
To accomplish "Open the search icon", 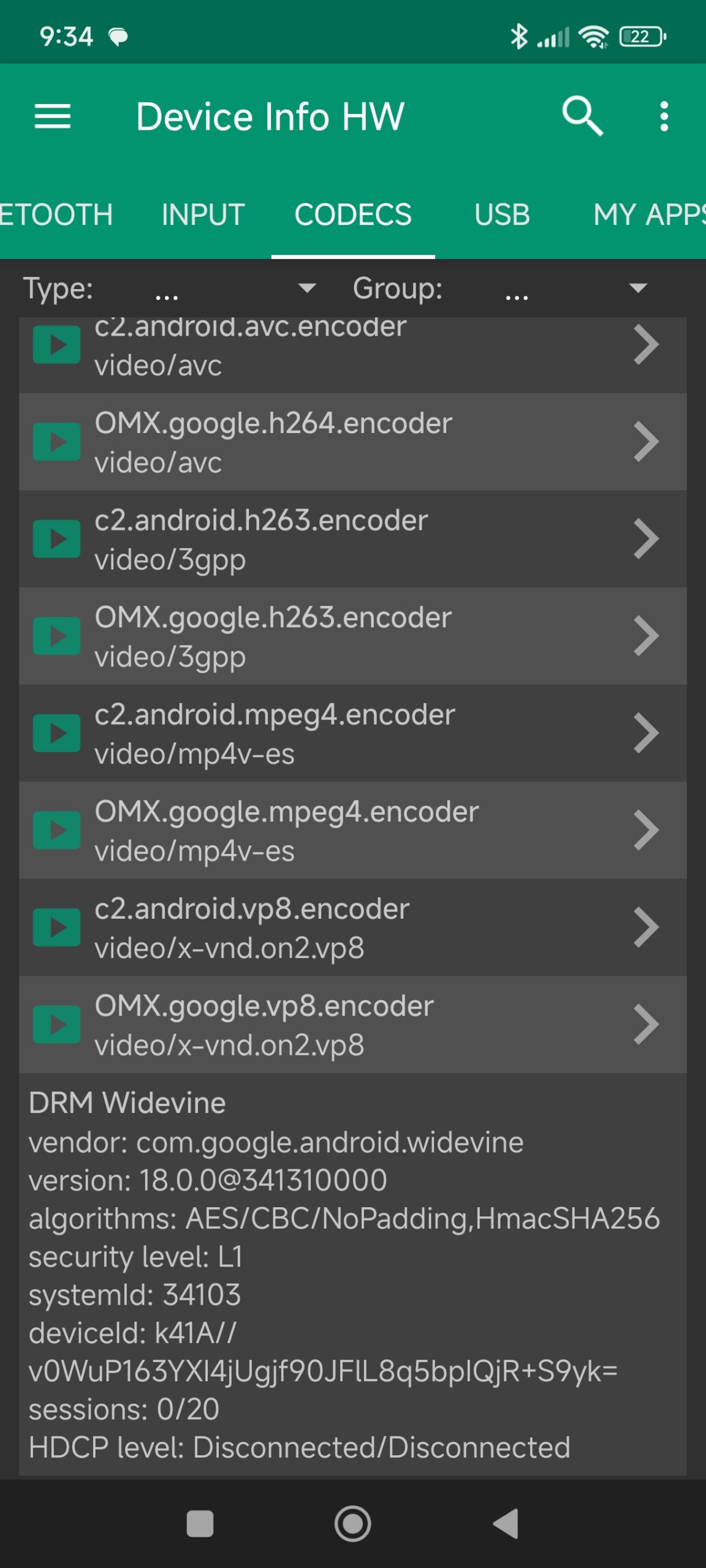I will click(x=582, y=116).
